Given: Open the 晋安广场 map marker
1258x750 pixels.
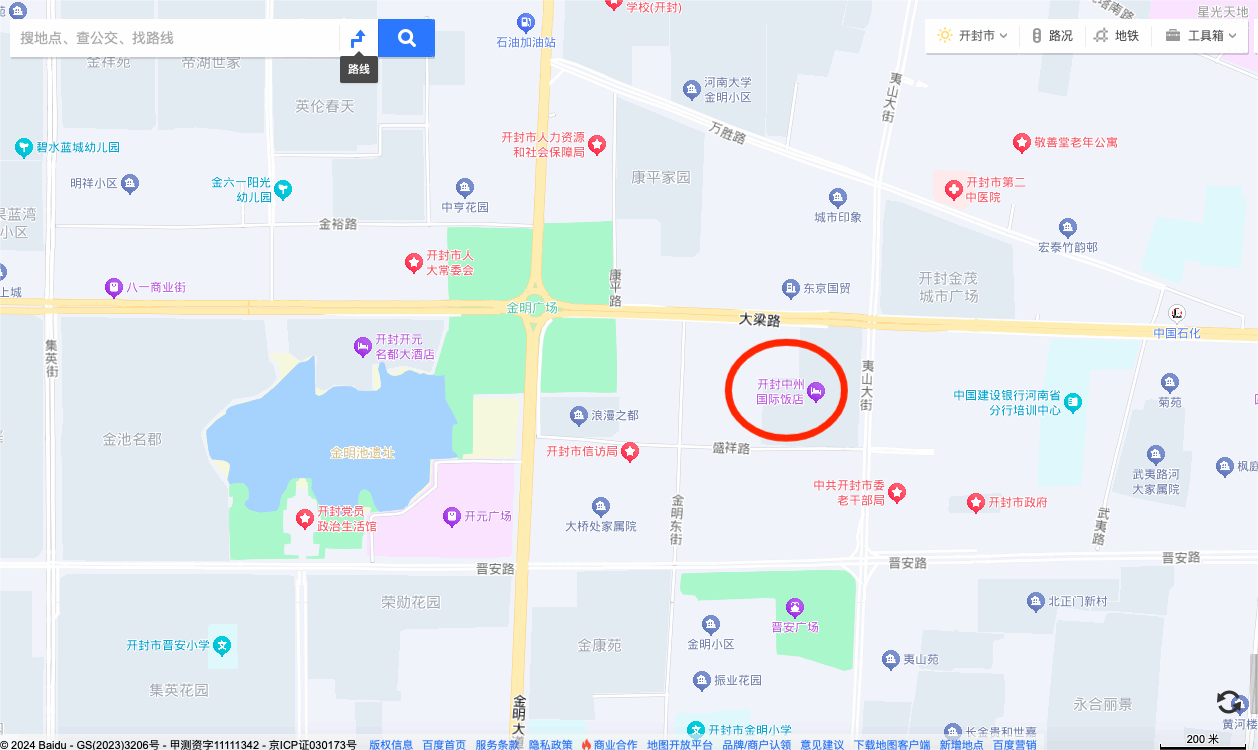Looking at the screenshot, I should 795,607.
